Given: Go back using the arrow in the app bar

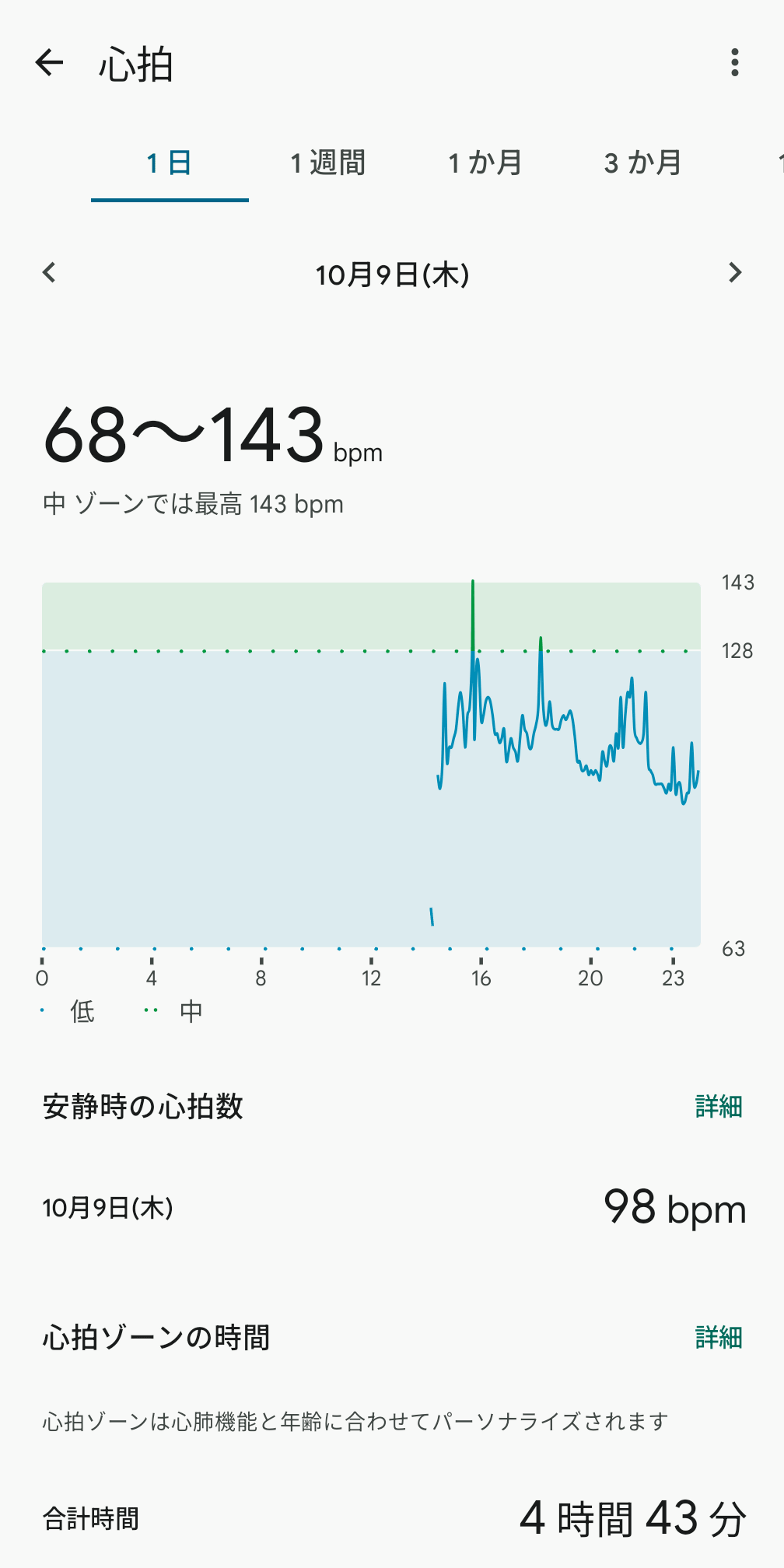Looking at the screenshot, I should pyautogui.click(x=49, y=63).
